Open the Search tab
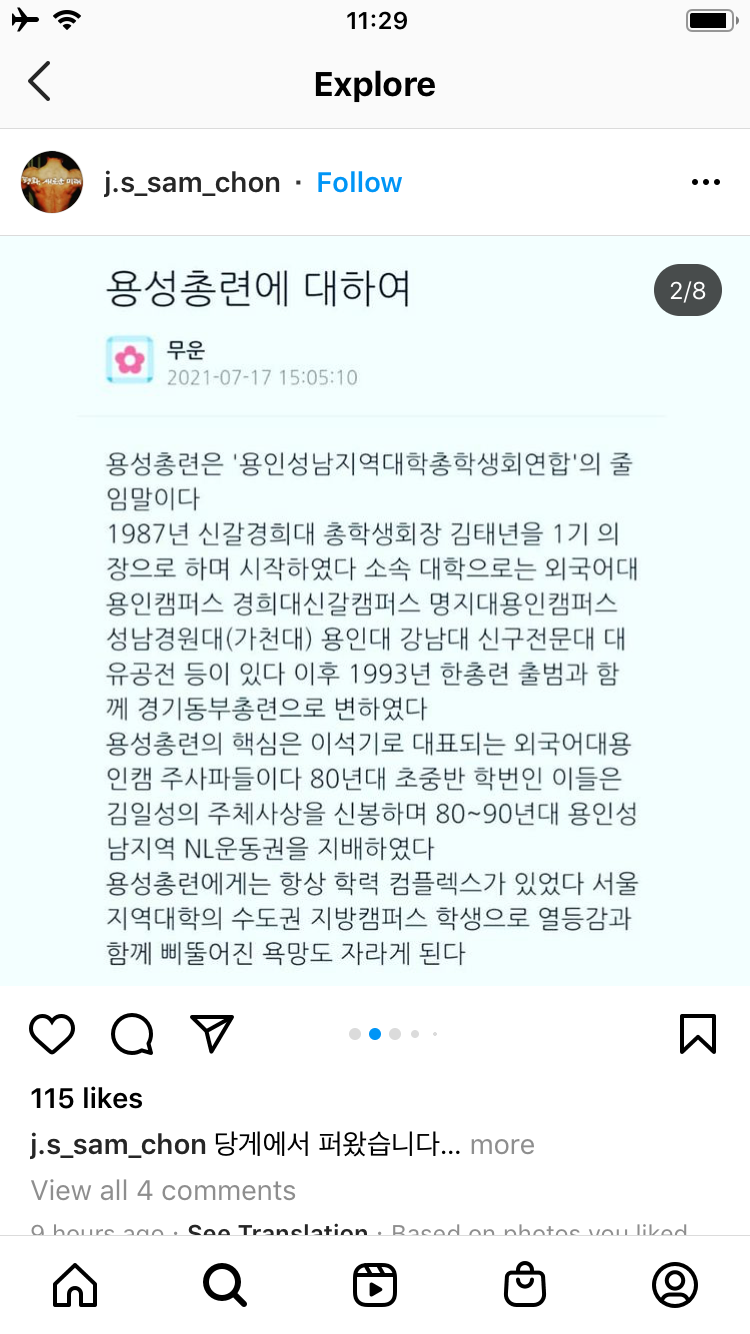 [x=225, y=1285]
